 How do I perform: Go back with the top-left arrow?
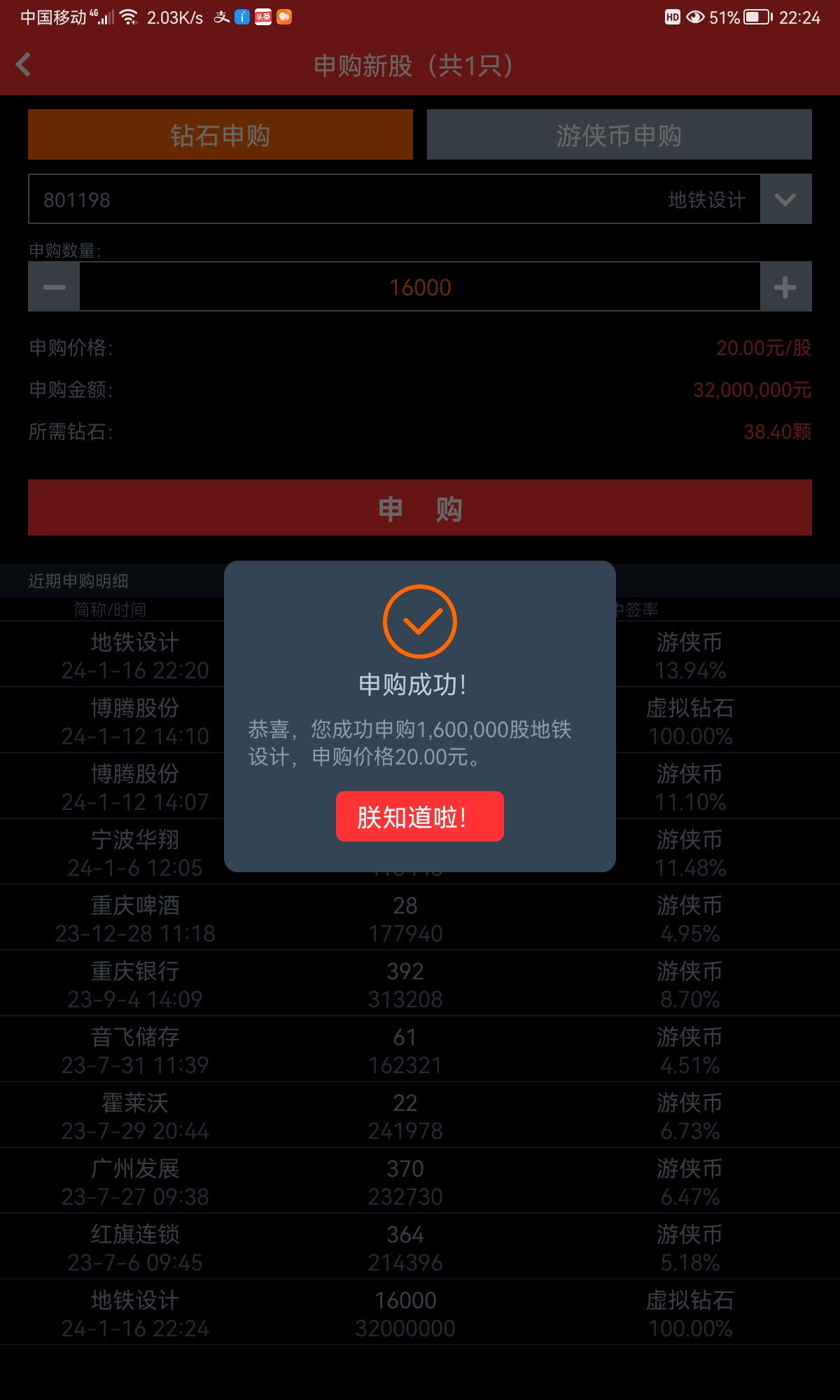pyautogui.click(x=24, y=65)
